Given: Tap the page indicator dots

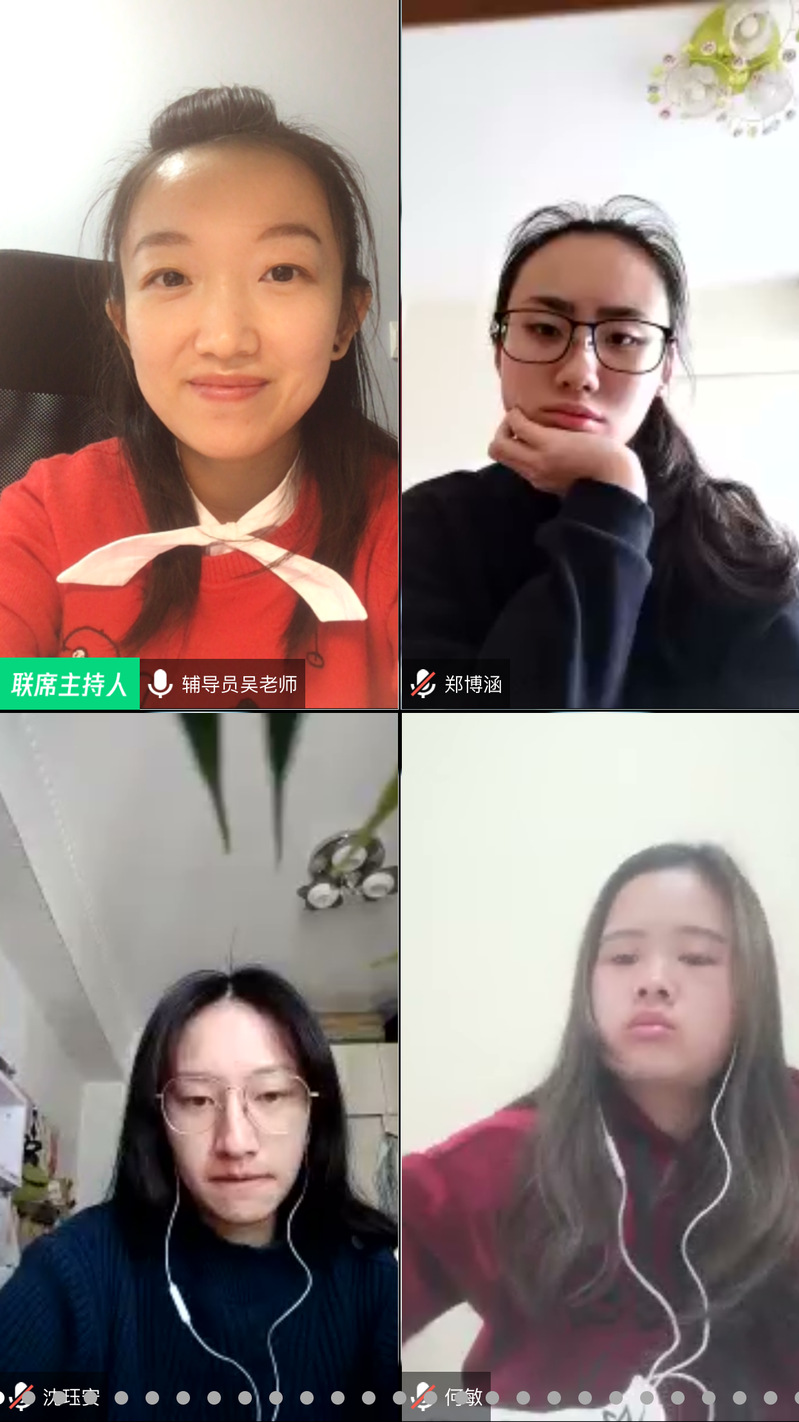Looking at the screenshot, I should coord(400,1397).
